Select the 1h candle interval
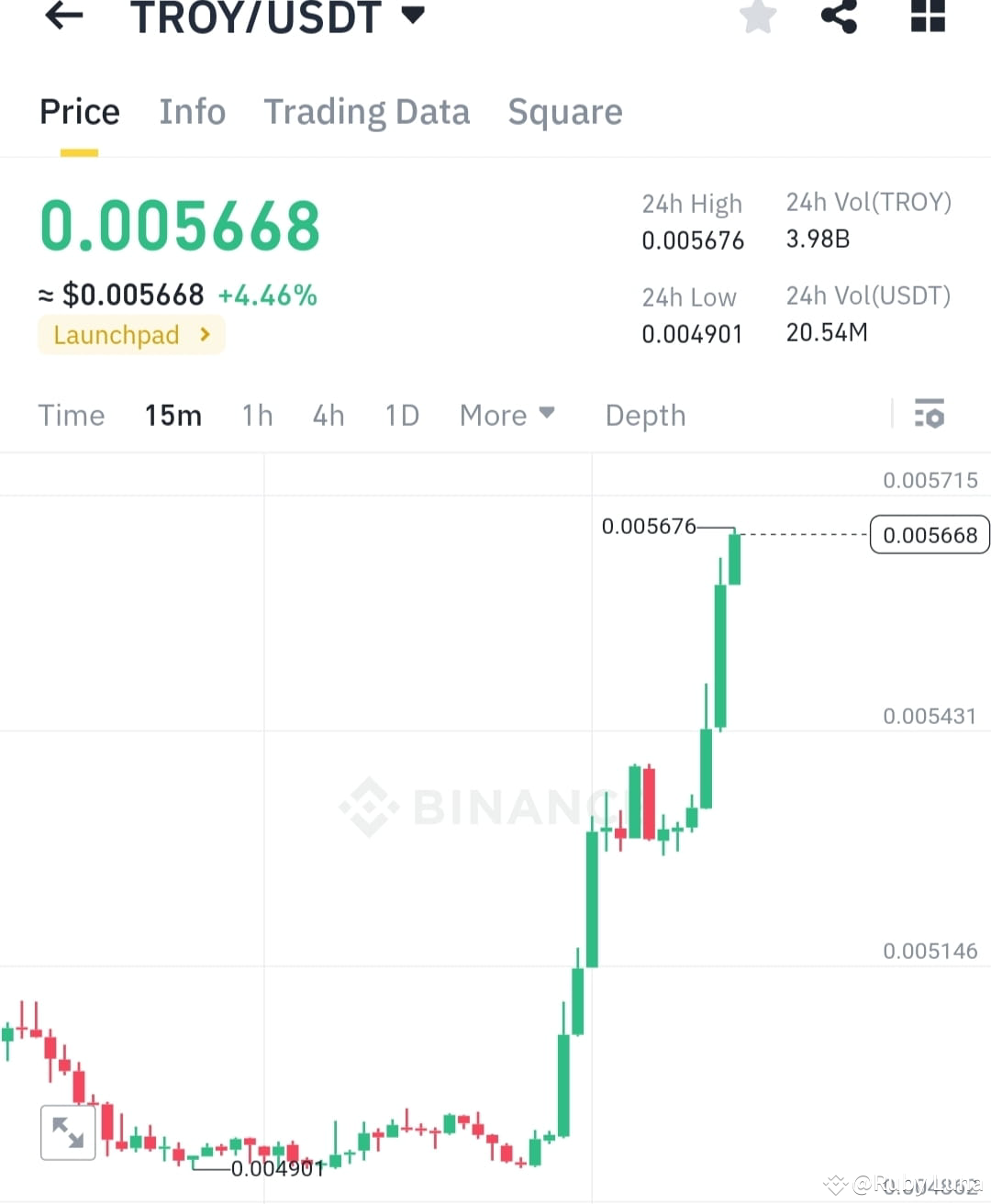Viewport: 991px width, 1204px height. pyautogui.click(x=257, y=415)
